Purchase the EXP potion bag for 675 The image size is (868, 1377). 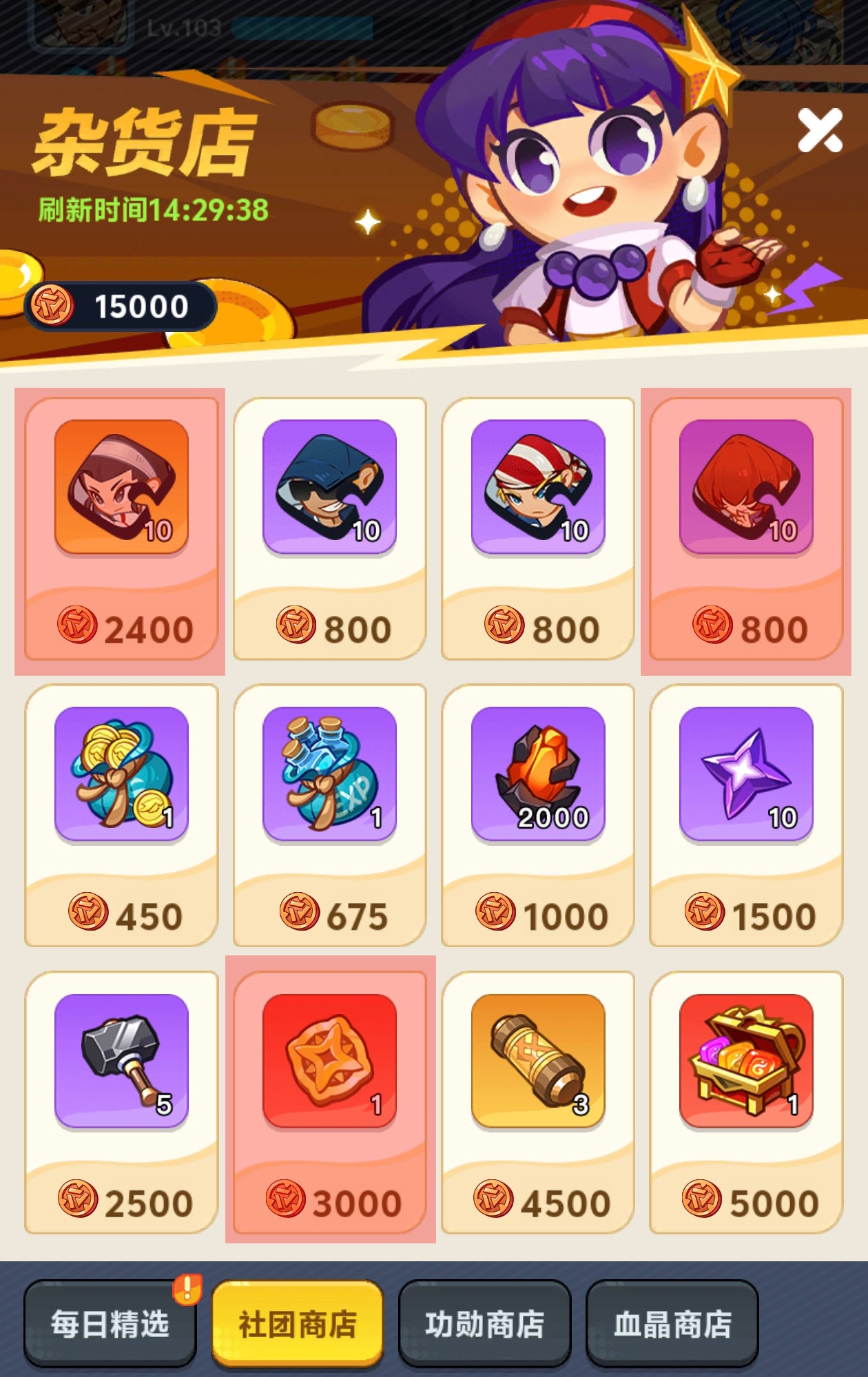(x=329, y=816)
